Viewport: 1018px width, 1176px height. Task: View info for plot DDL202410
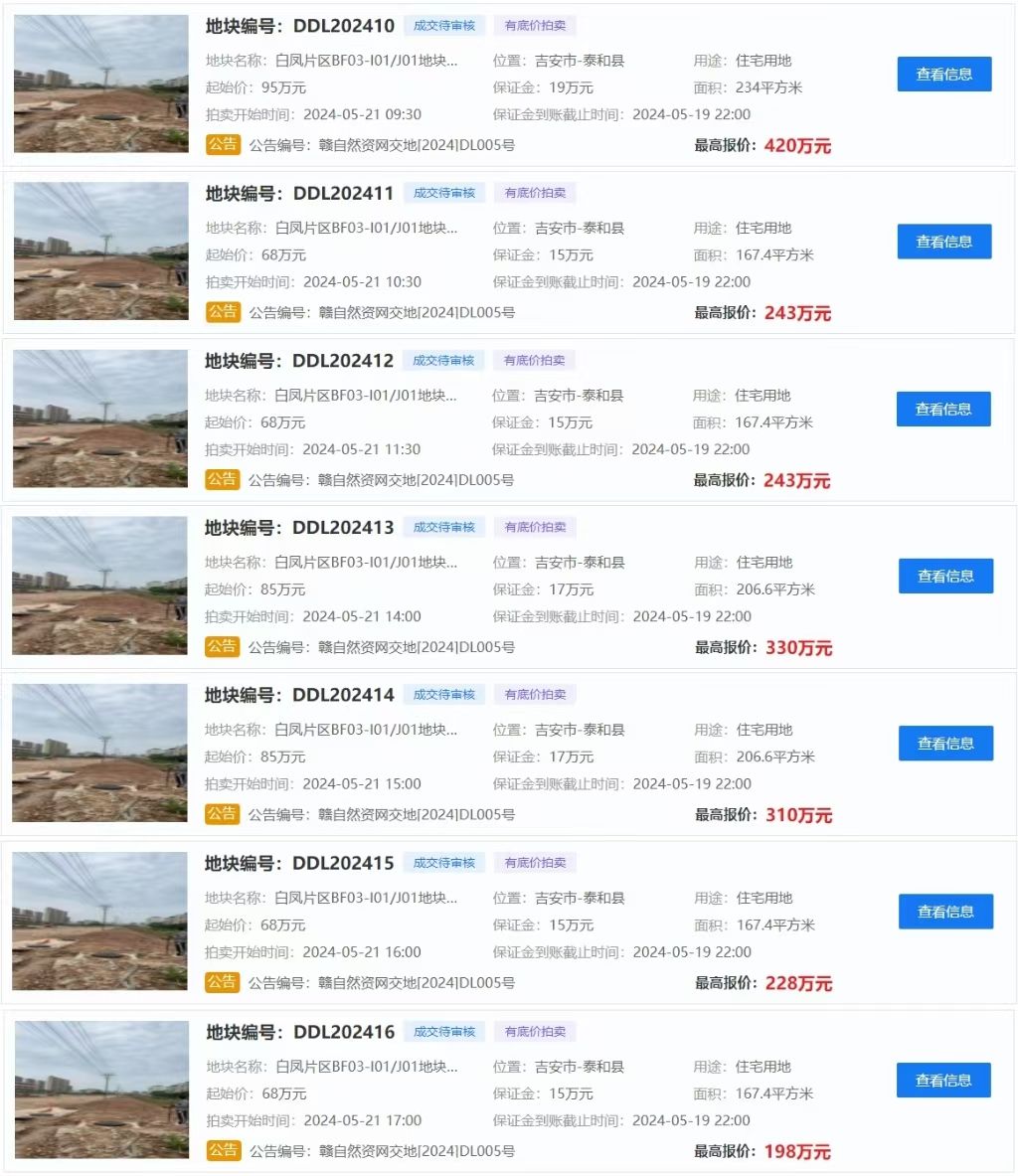pos(943,75)
